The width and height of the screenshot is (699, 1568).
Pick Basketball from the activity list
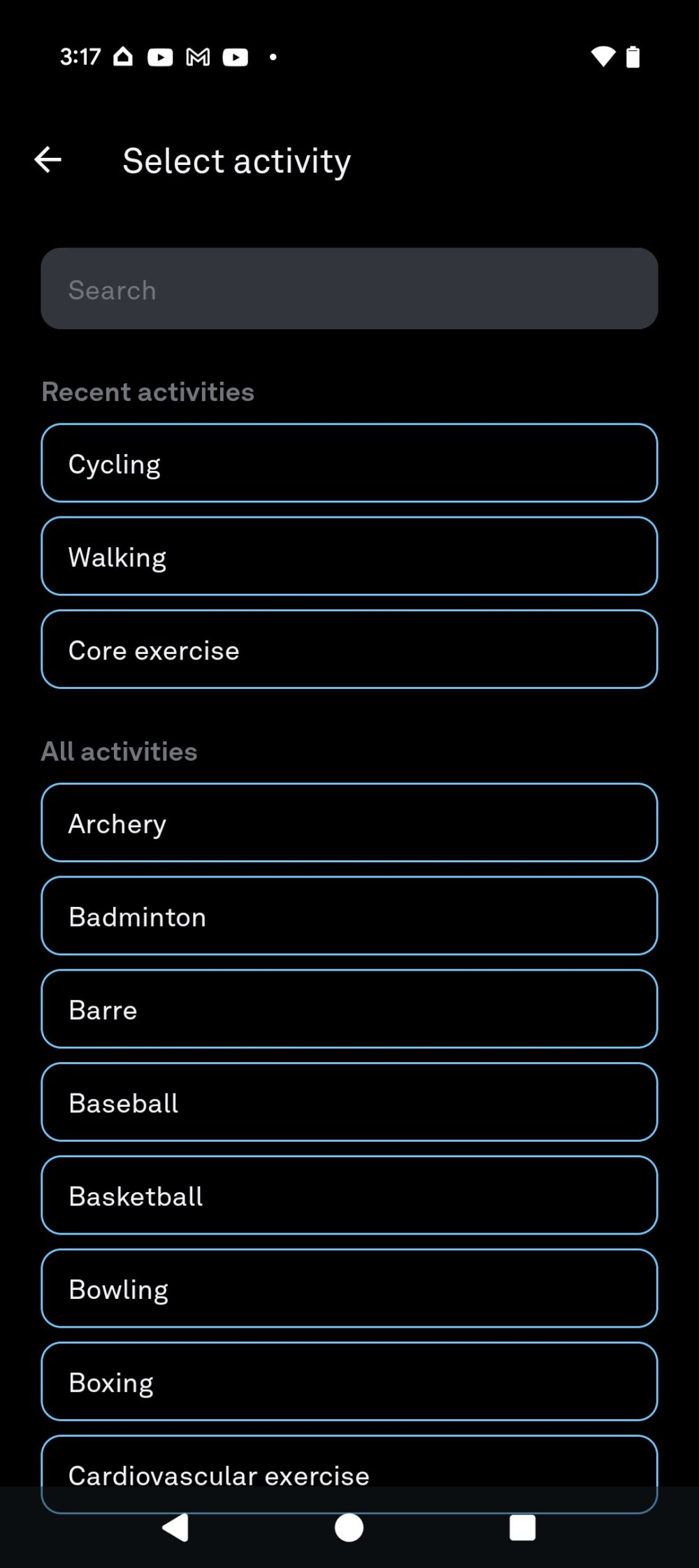[x=349, y=1195]
